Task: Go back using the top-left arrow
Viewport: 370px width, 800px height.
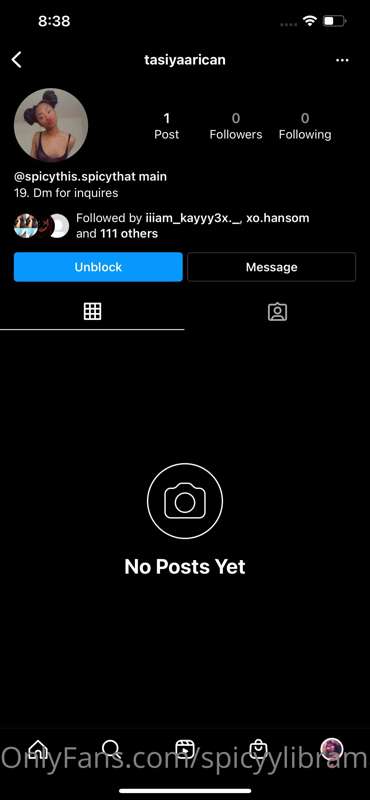Action: coord(17,60)
